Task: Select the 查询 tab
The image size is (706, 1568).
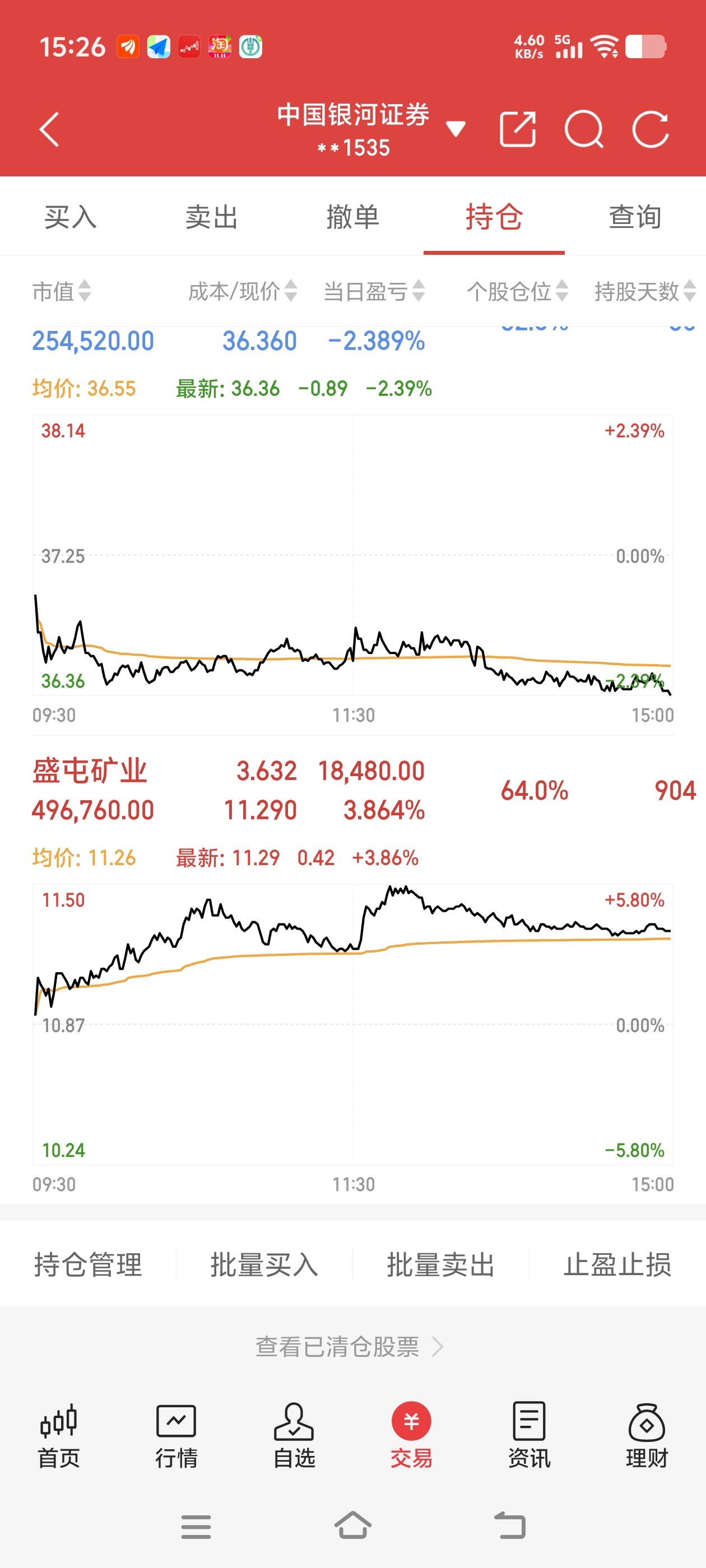Action: 635,217
